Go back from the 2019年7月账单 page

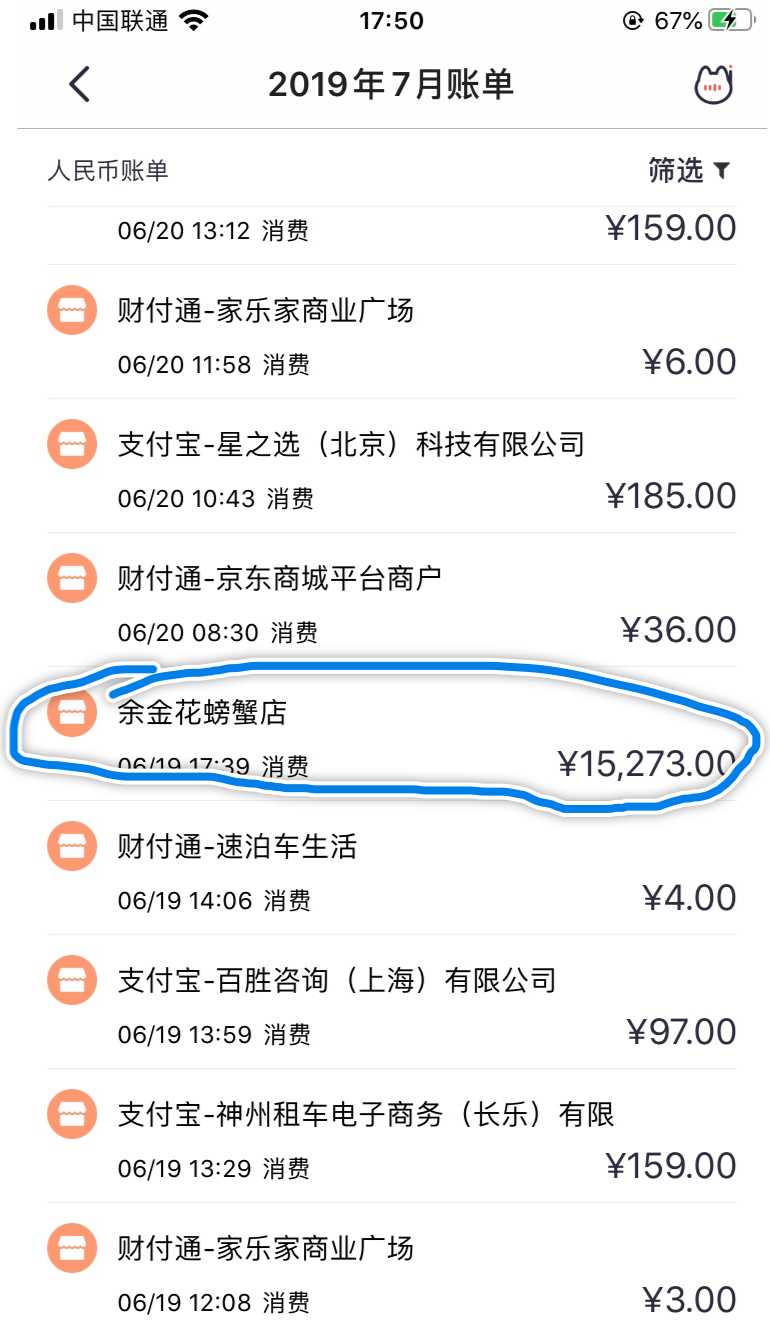(80, 85)
